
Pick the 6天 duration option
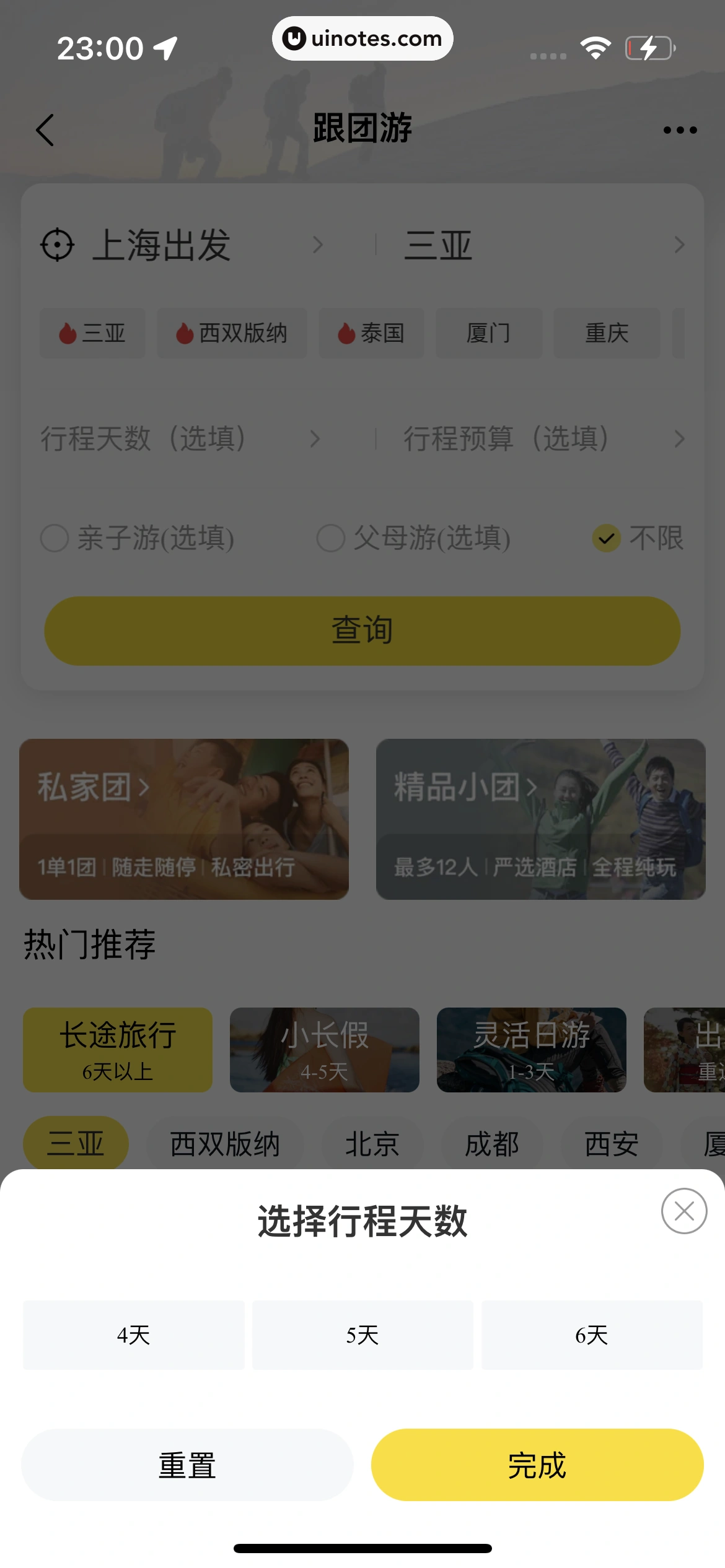click(x=592, y=1335)
